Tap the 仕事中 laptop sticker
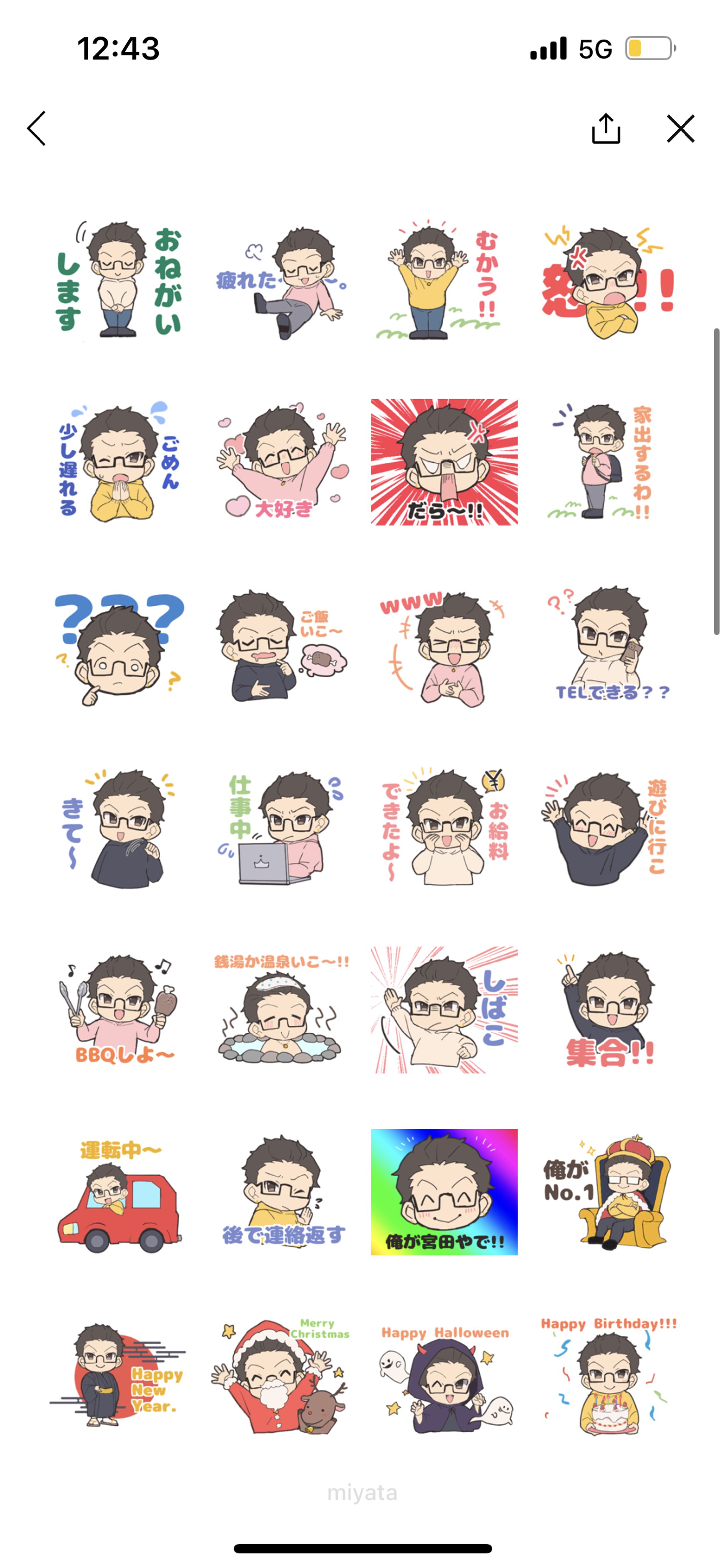Viewport: 725px width, 1568px height. pos(282,828)
